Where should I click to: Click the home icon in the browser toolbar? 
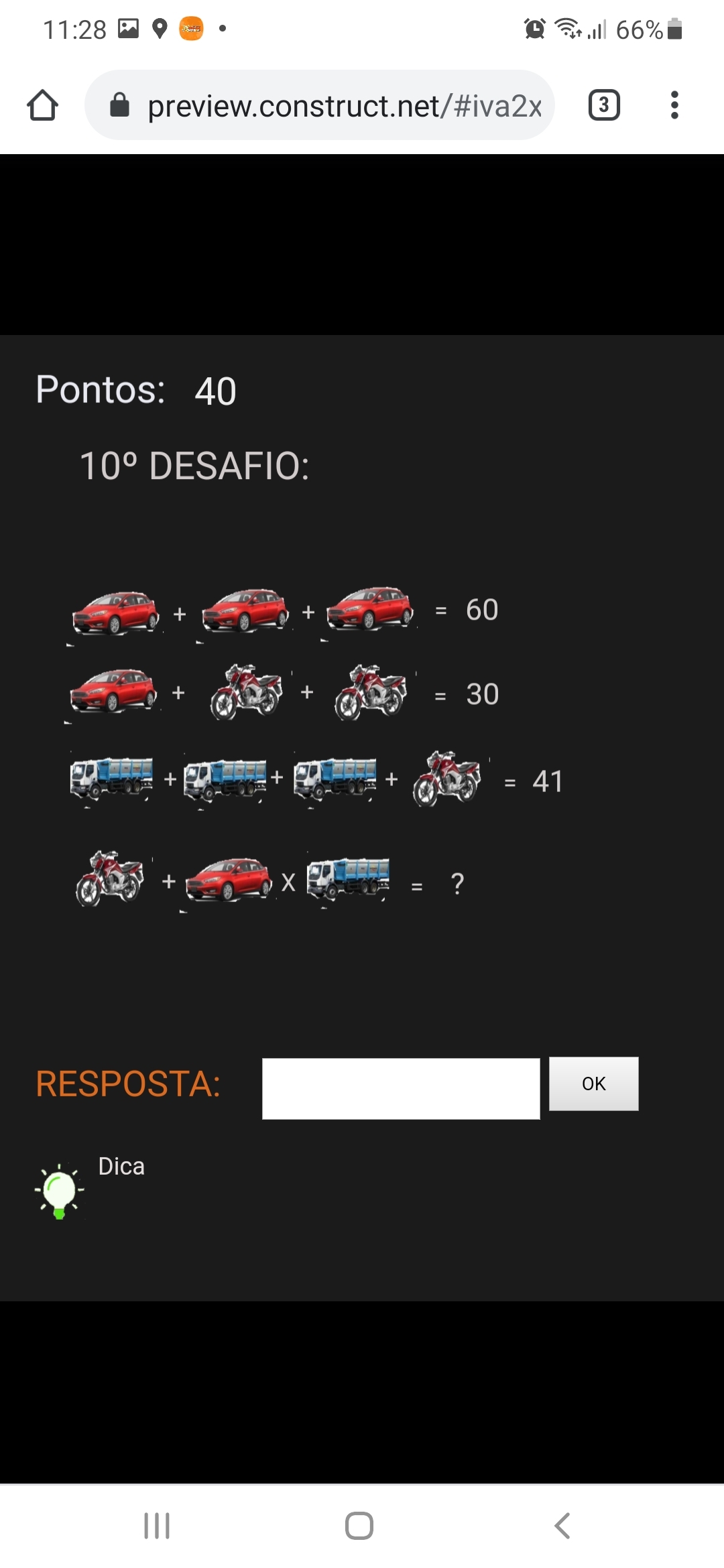pos(42,105)
